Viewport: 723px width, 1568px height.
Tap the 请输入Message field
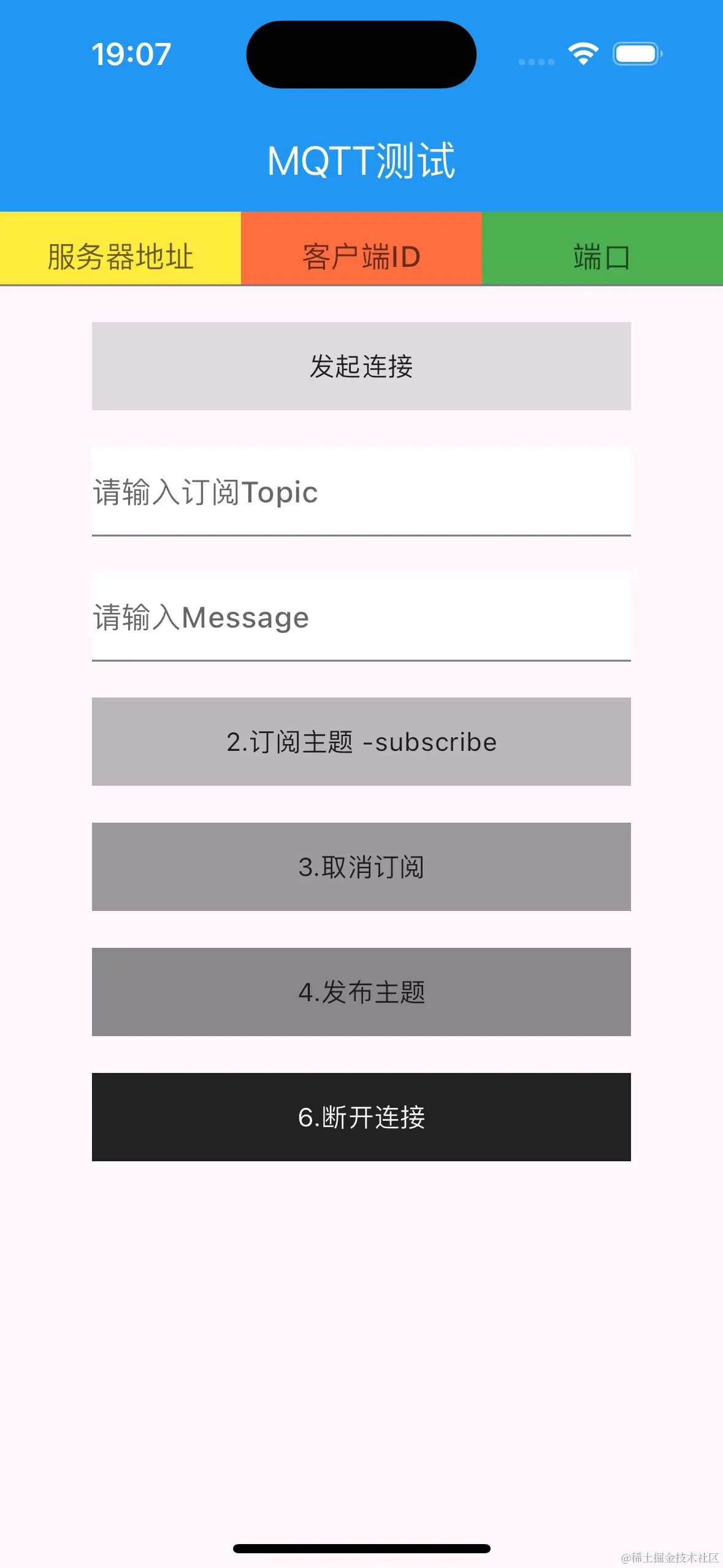[361, 617]
